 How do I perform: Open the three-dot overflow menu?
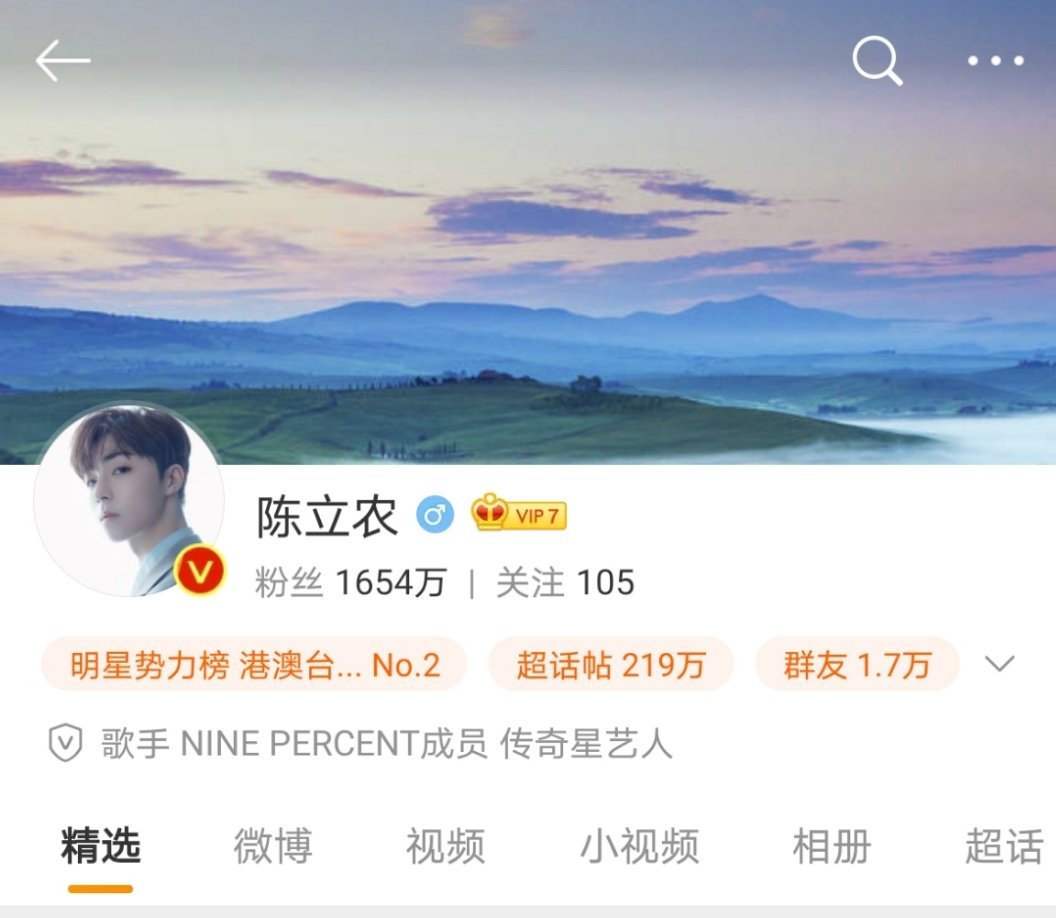click(995, 62)
